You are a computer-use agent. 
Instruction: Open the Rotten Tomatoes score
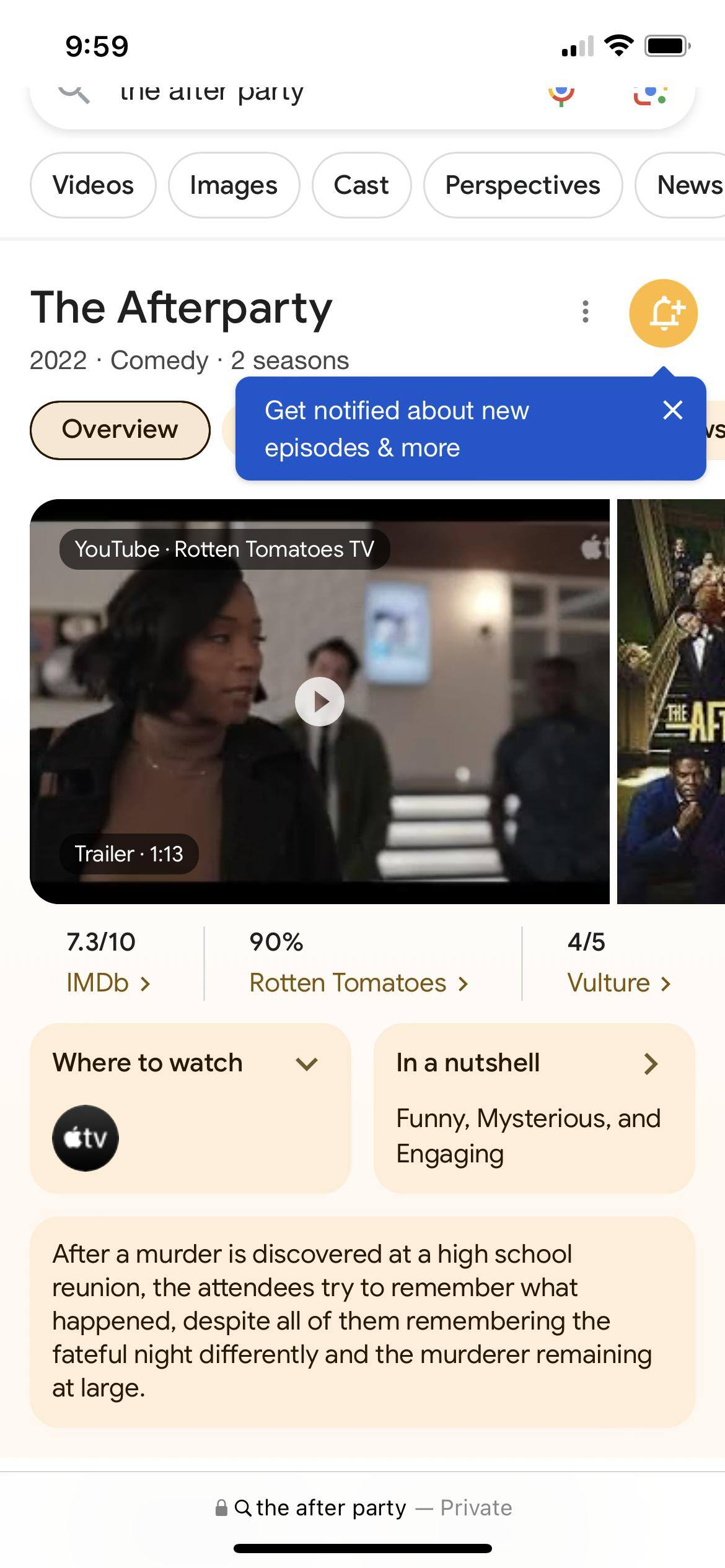tap(358, 983)
